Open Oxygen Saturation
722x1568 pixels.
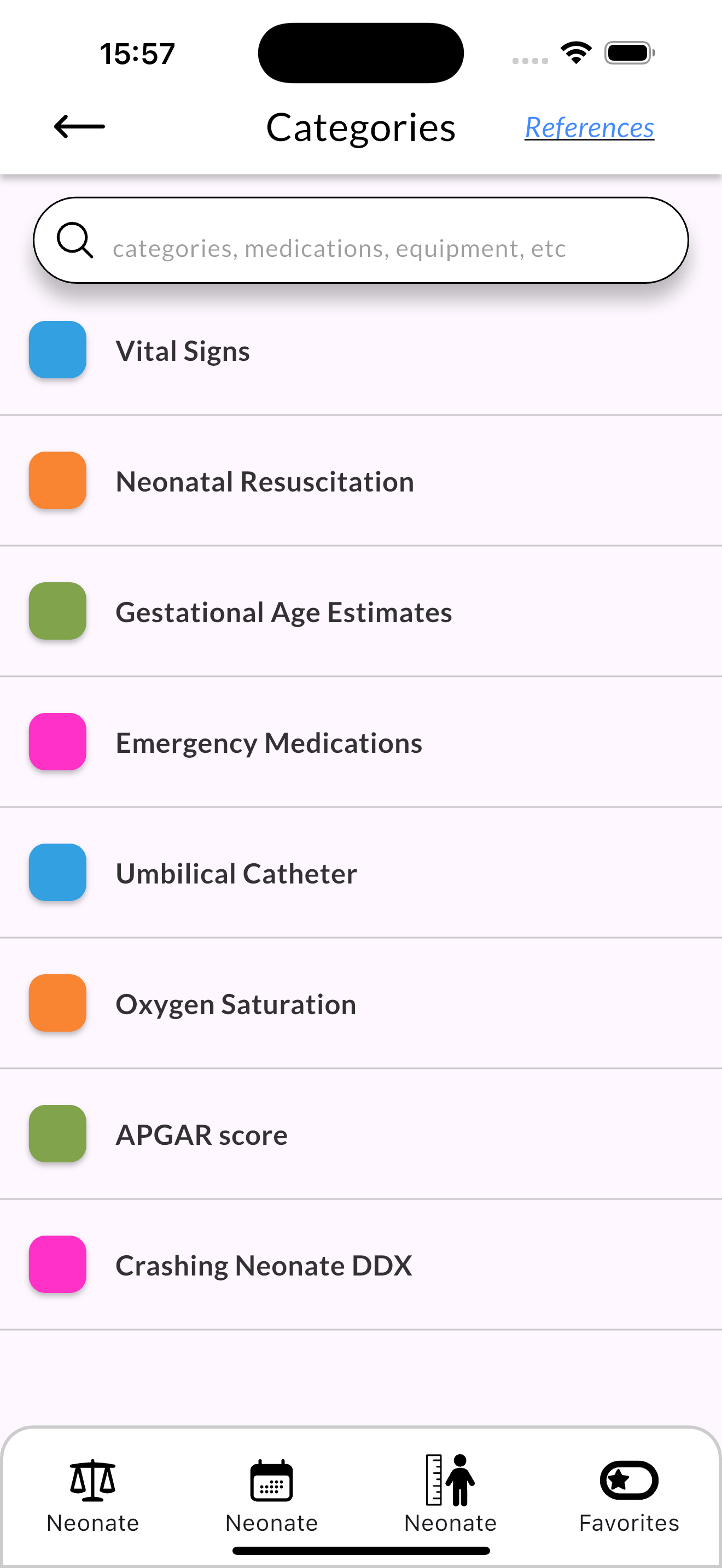361,1004
